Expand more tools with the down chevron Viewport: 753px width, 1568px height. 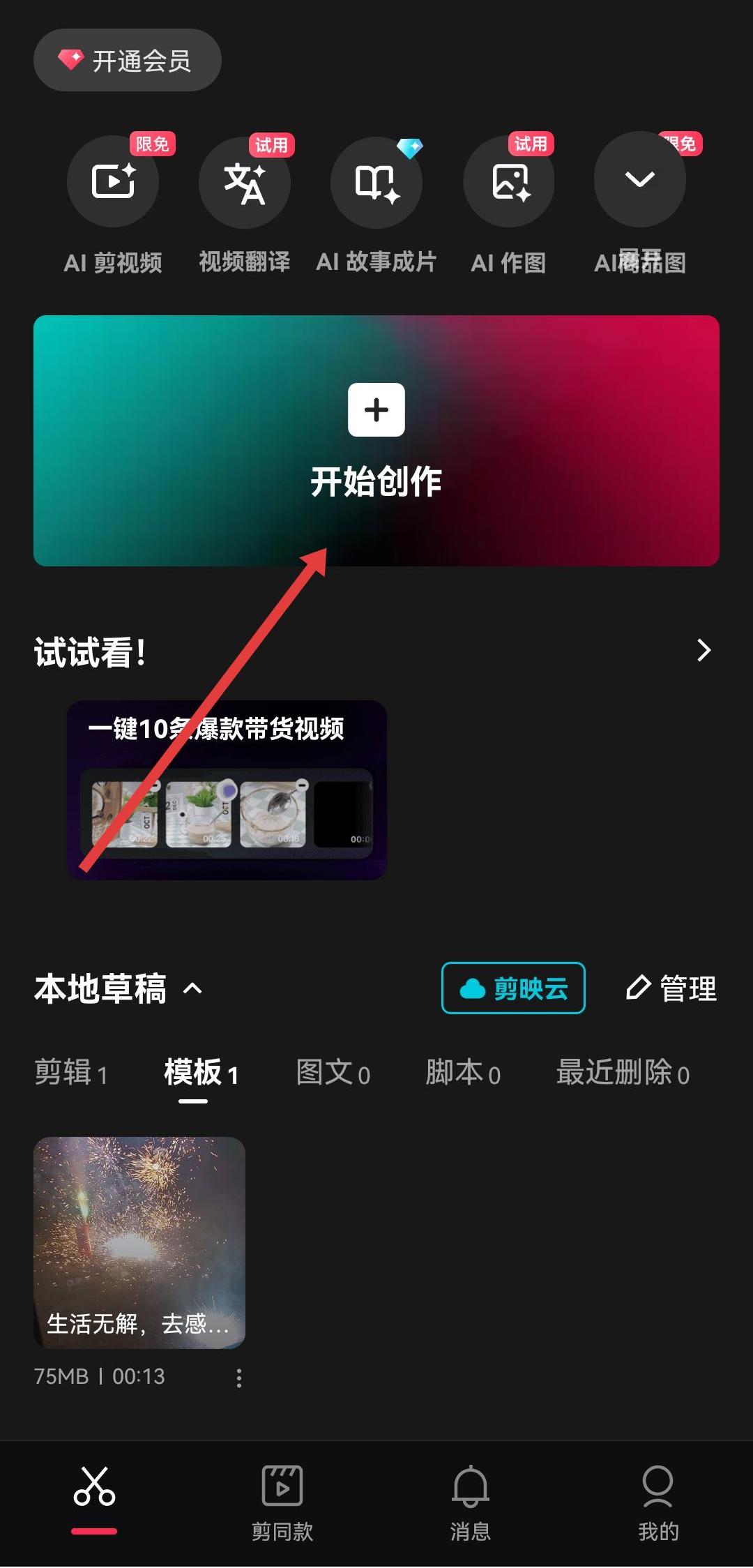(639, 180)
